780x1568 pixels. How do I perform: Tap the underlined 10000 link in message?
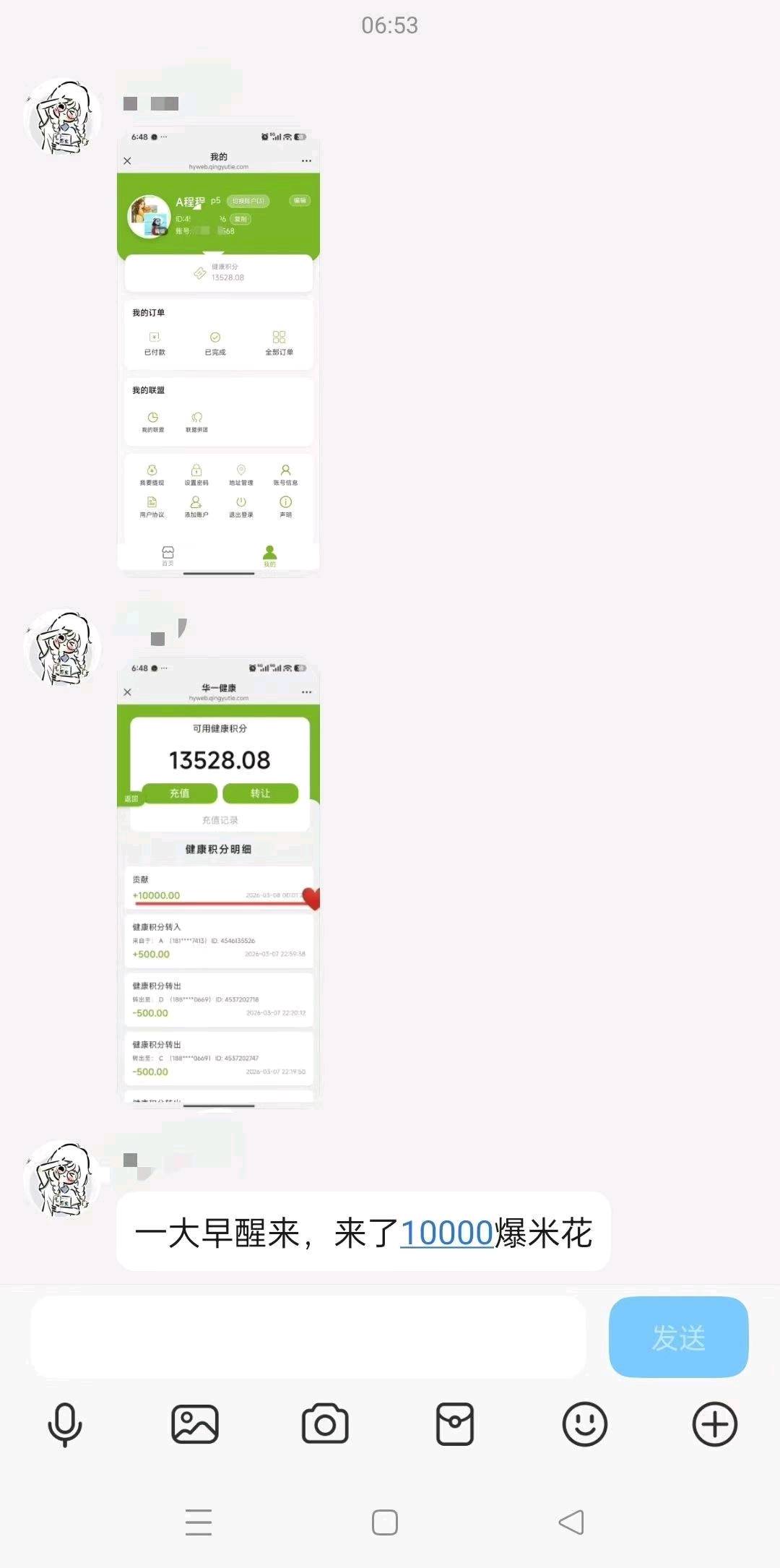pos(446,1233)
